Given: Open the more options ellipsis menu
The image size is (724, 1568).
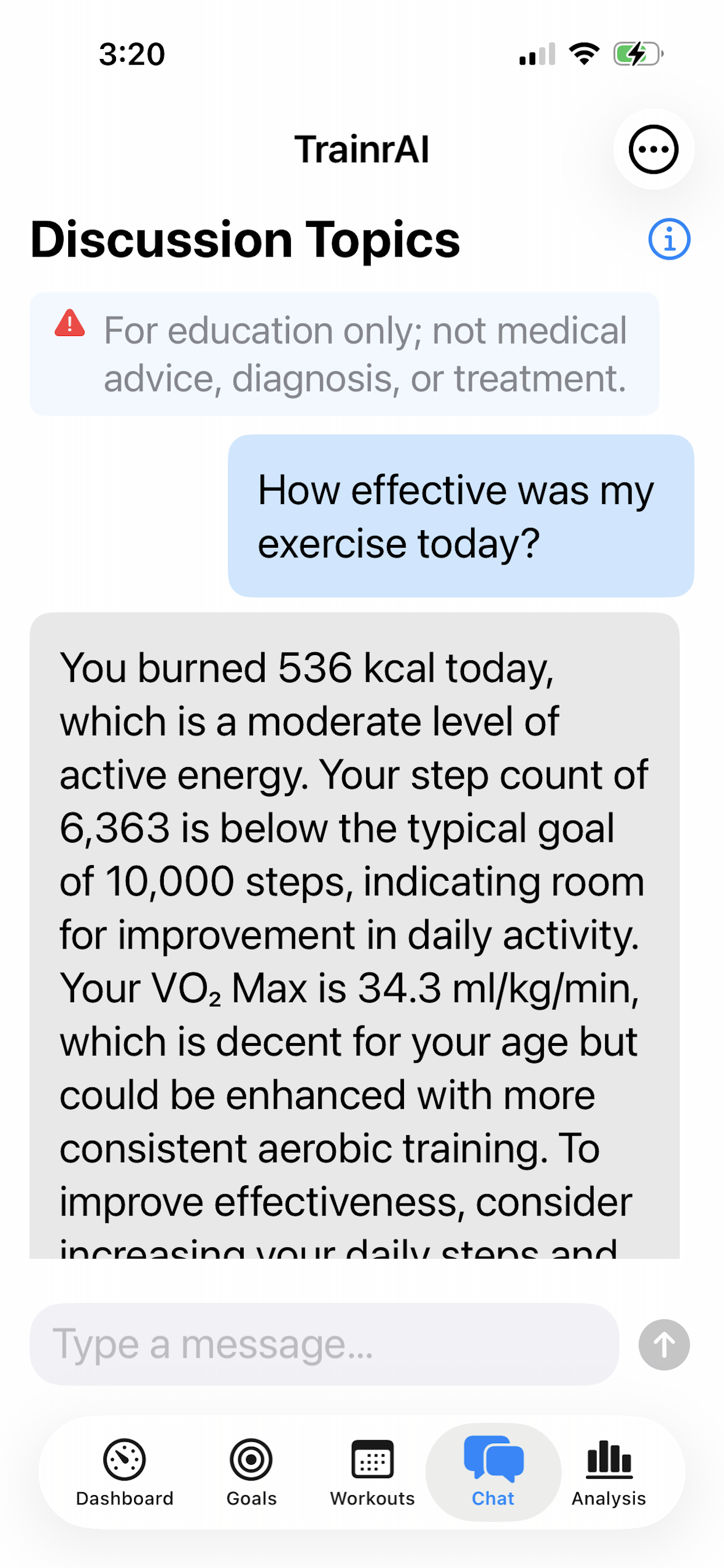Looking at the screenshot, I should (x=653, y=149).
